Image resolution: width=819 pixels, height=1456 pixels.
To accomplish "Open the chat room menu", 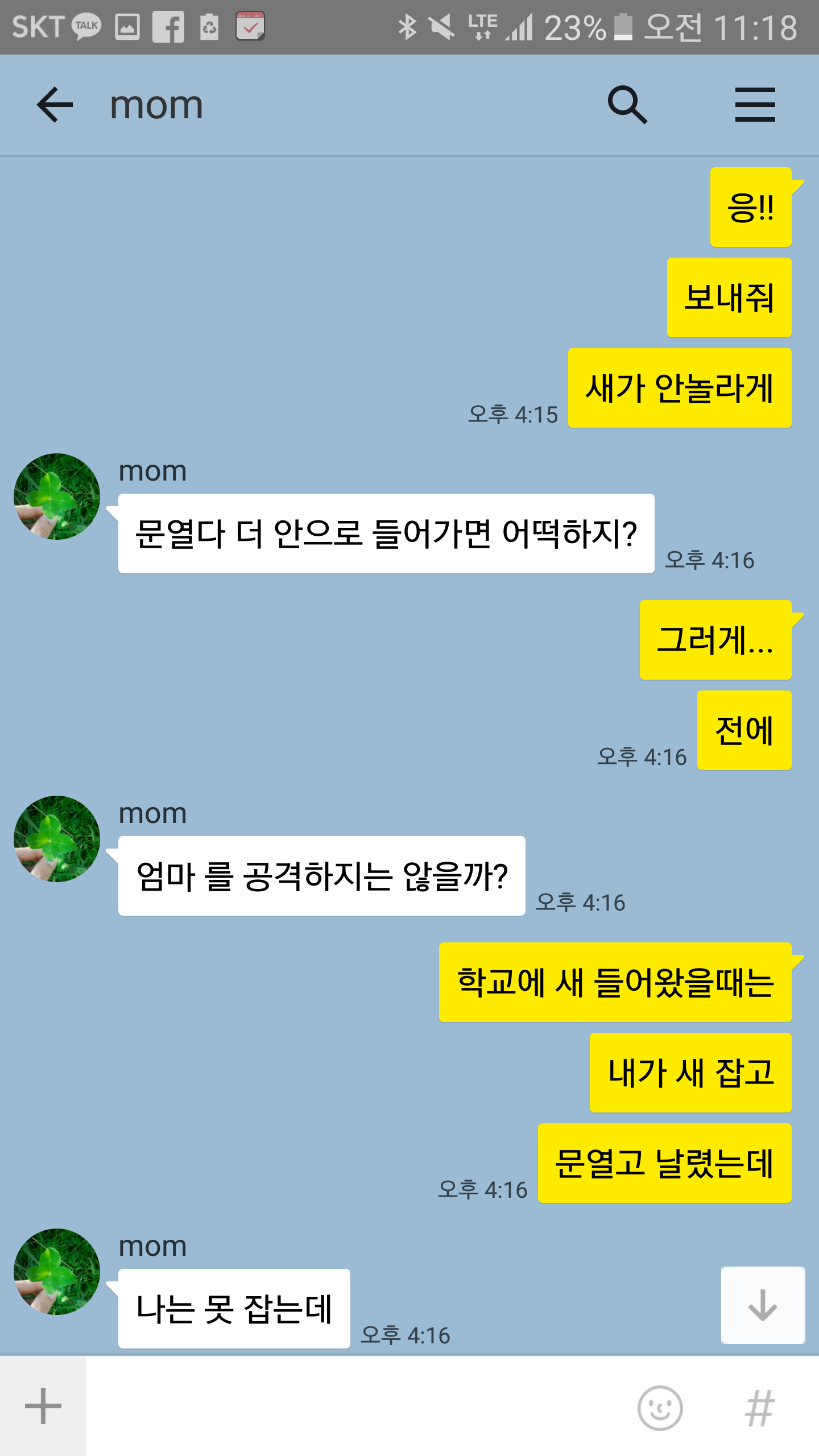I will pos(755,105).
